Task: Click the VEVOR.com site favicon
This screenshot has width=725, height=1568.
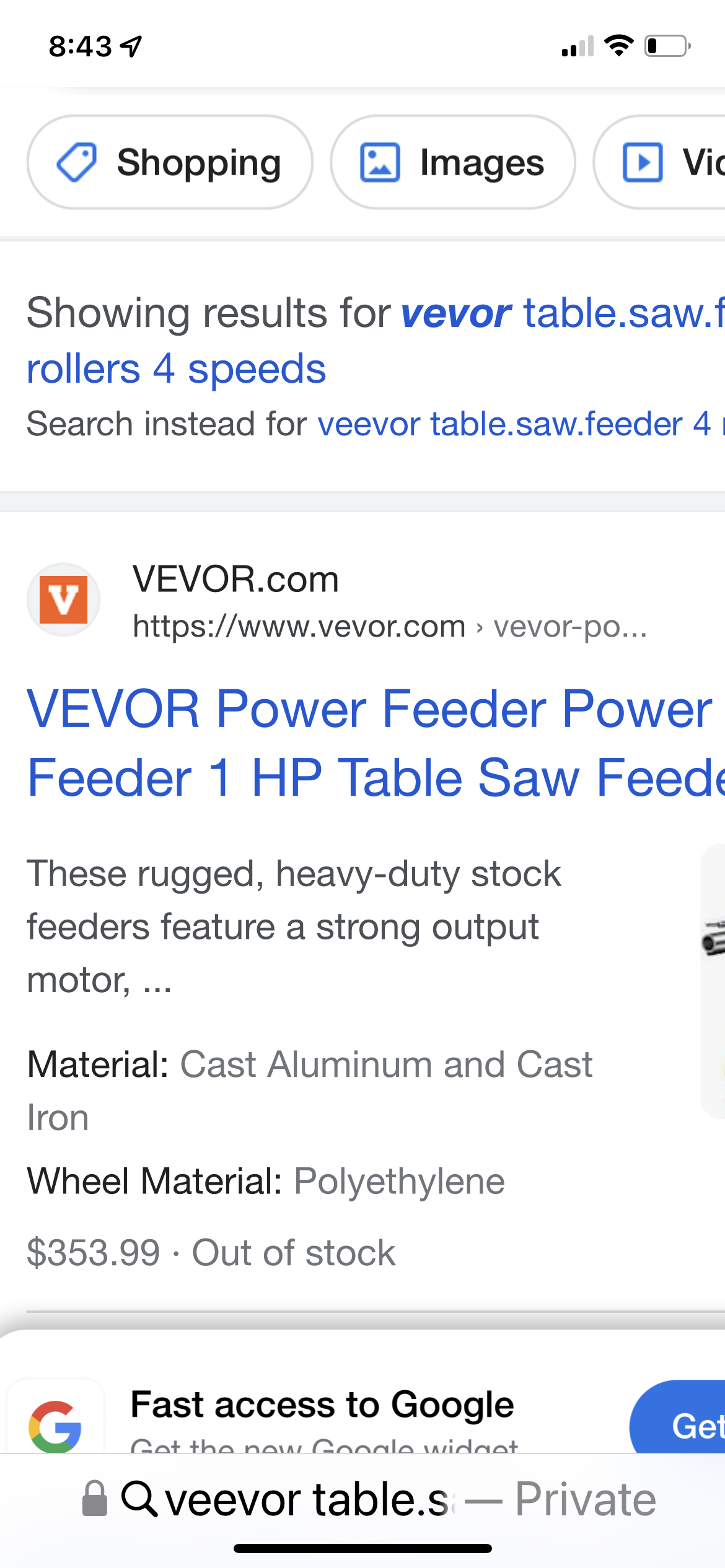Action: pos(63,598)
